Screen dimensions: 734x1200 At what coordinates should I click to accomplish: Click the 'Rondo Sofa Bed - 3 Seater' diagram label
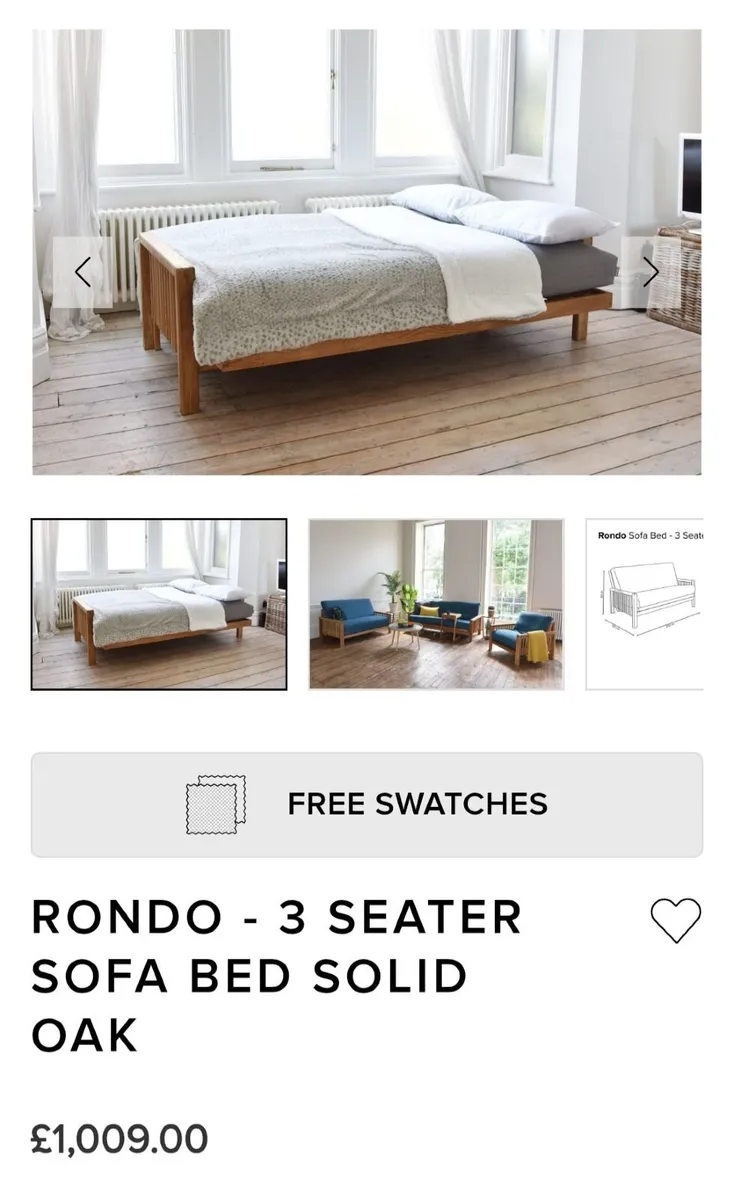click(648, 536)
